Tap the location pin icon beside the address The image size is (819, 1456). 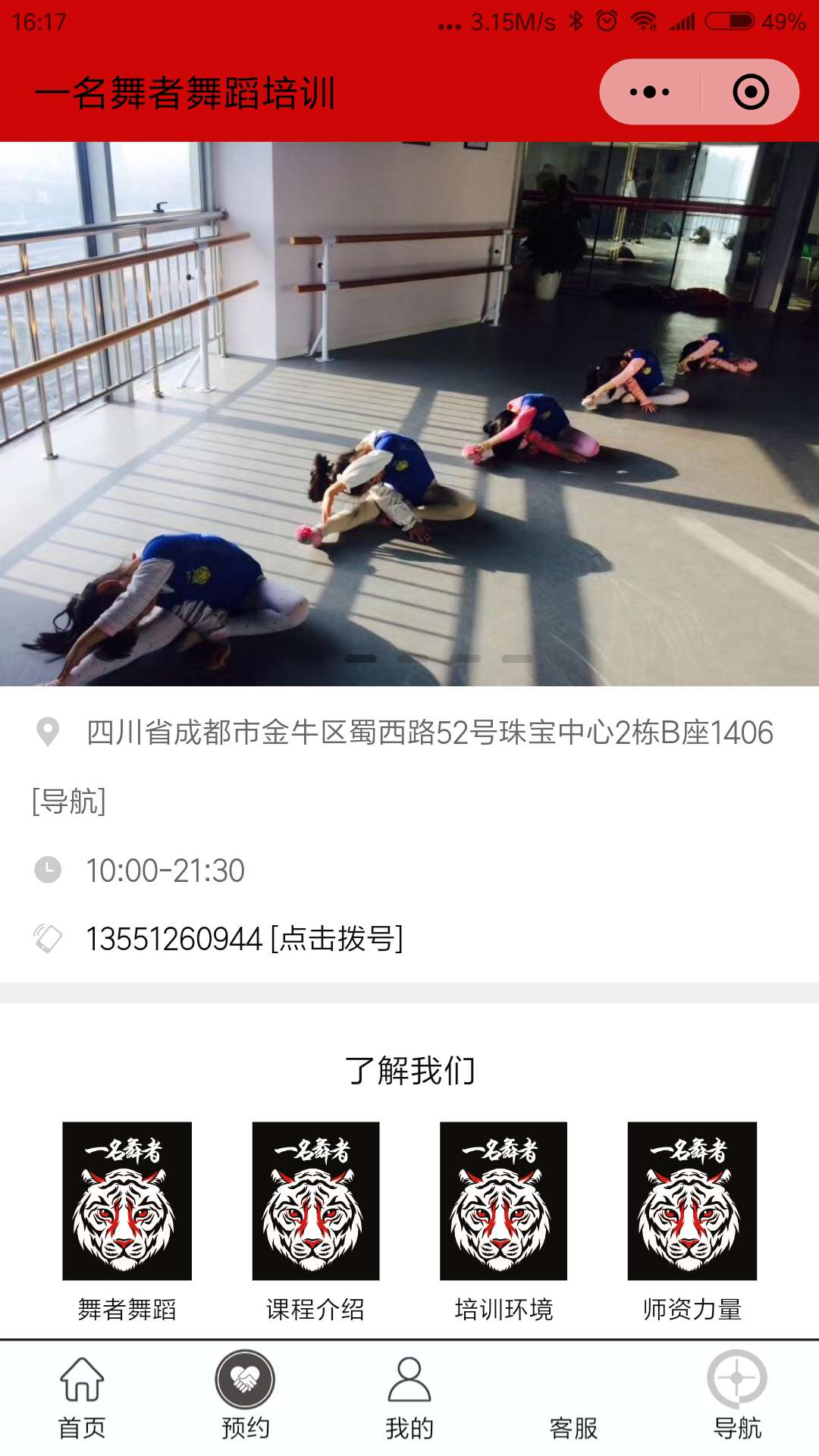click(48, 730)
